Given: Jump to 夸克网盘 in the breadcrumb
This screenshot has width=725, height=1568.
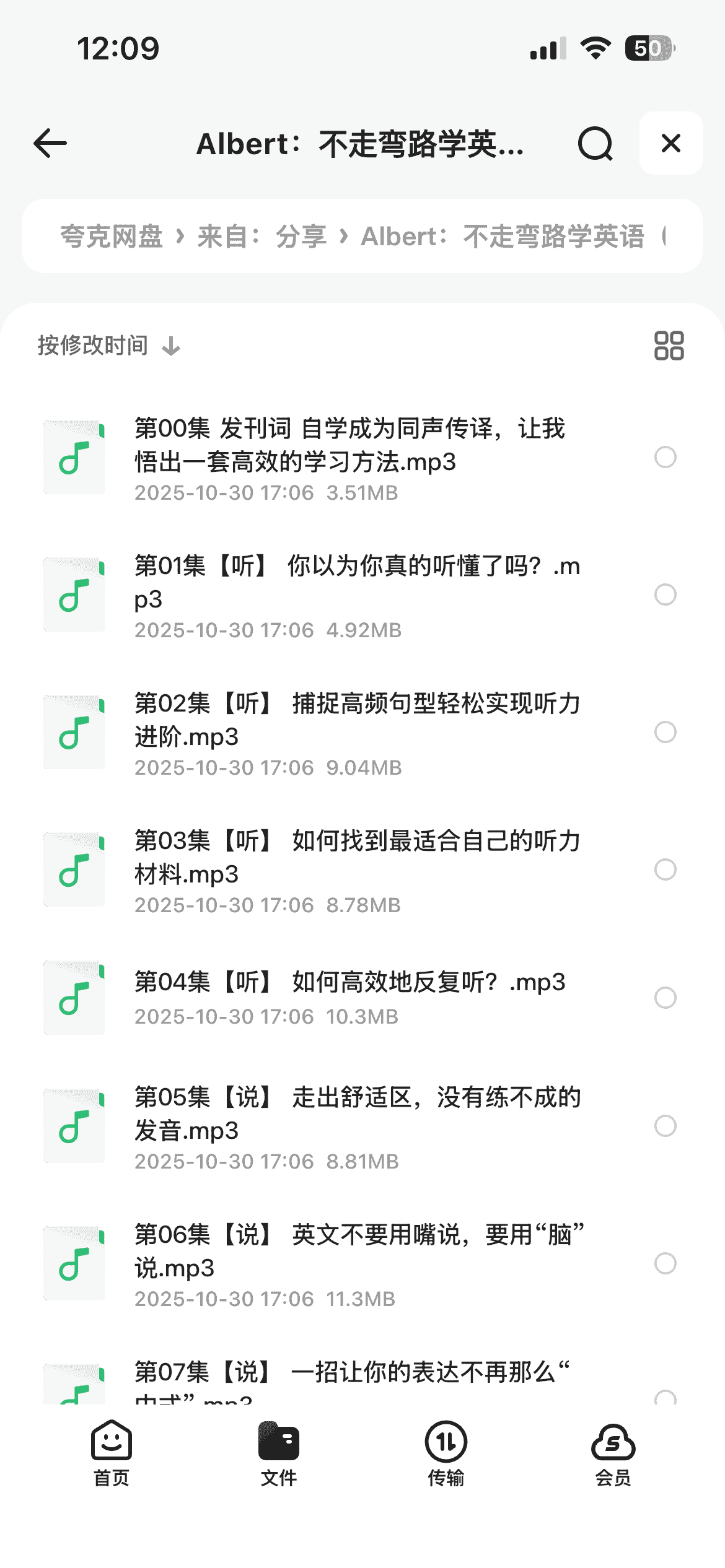Looking at the screenshot, I should coord(112,237).
